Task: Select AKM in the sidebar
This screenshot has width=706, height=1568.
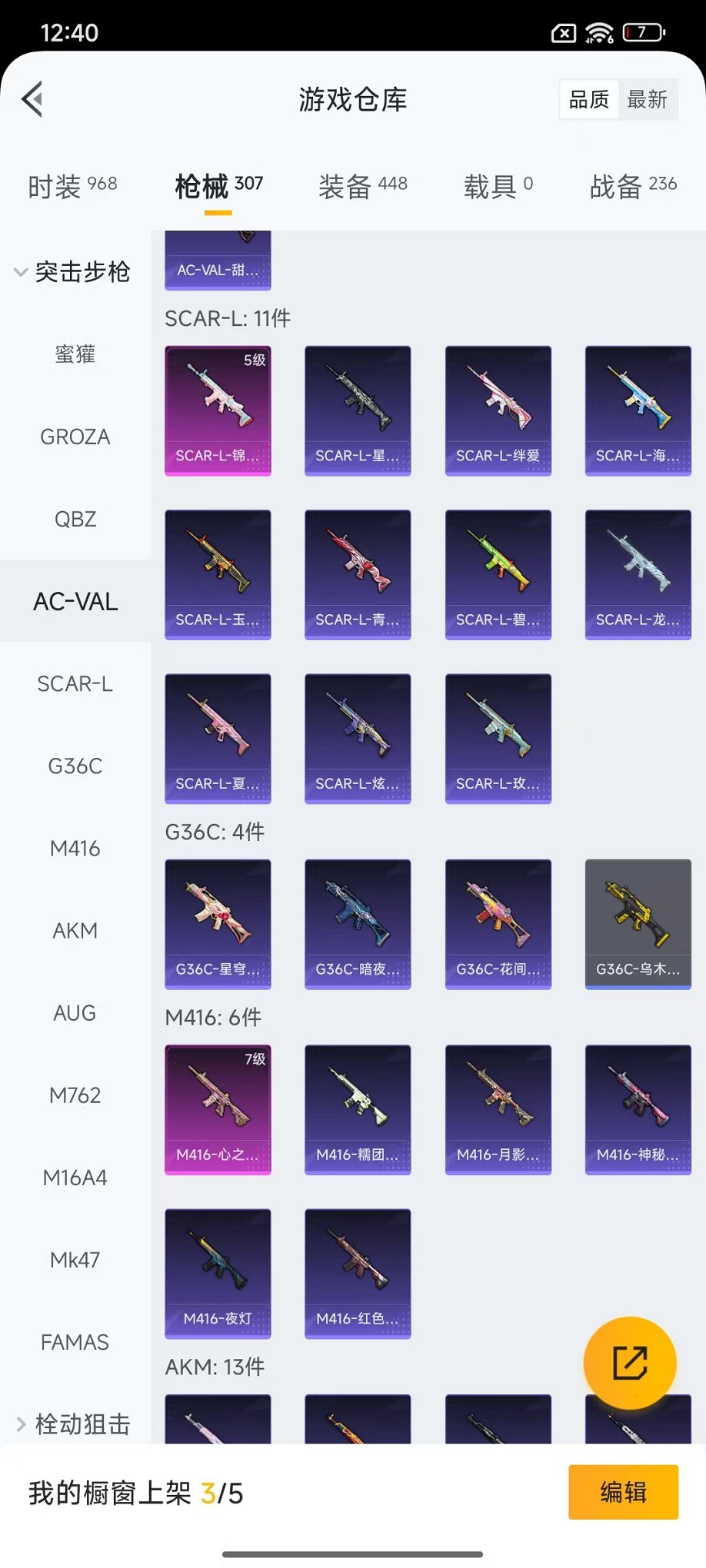Action: pyautogui.click(x=75, y=931)
